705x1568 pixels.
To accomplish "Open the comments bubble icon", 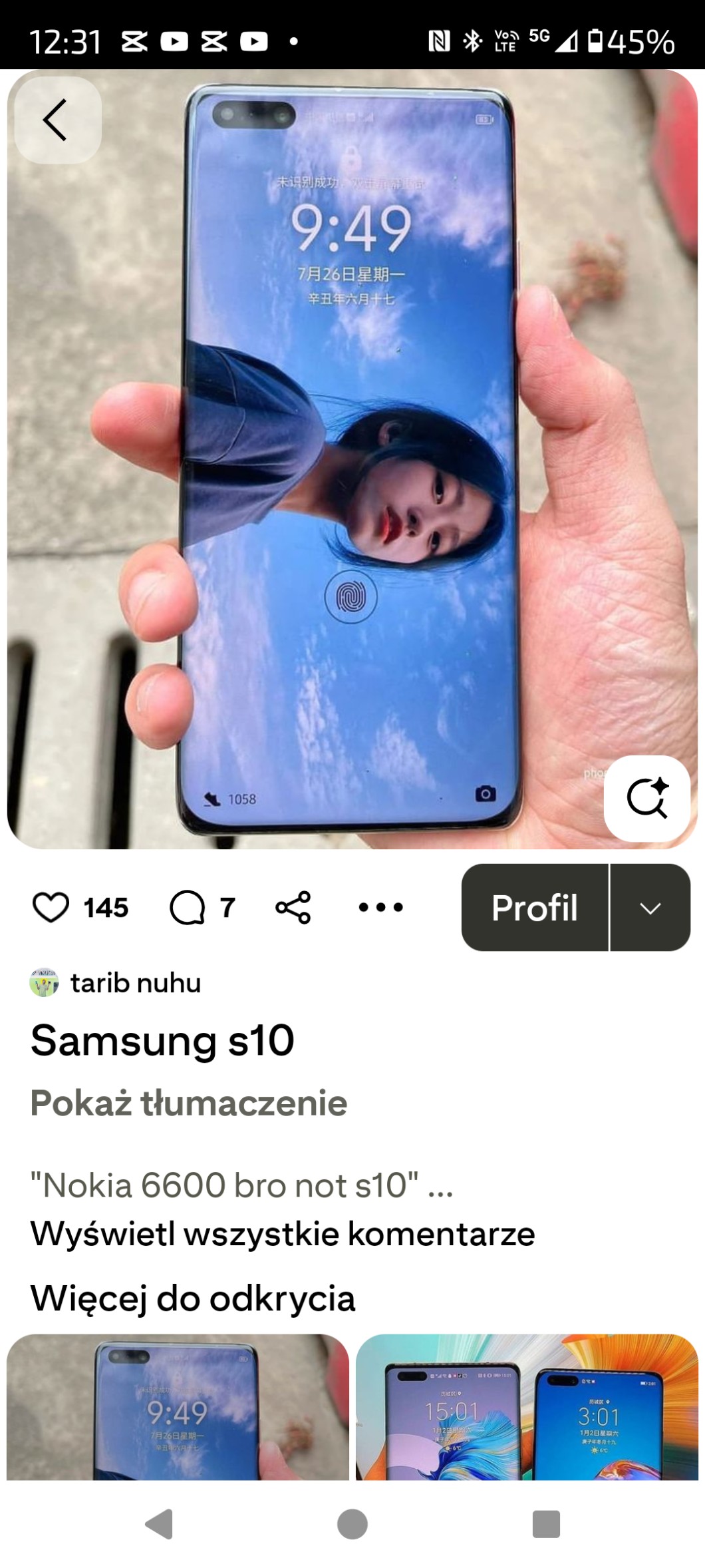I will tap(188, 908).
